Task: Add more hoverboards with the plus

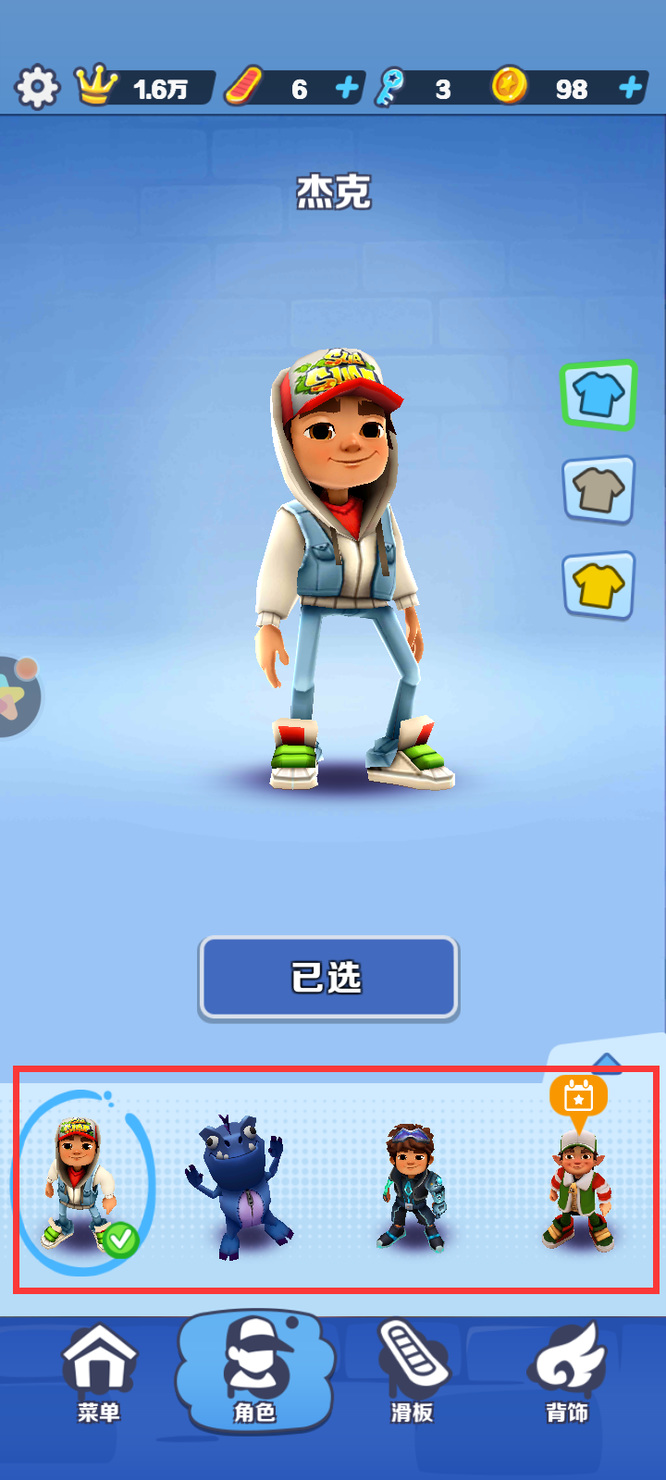Action: (347, 89)
